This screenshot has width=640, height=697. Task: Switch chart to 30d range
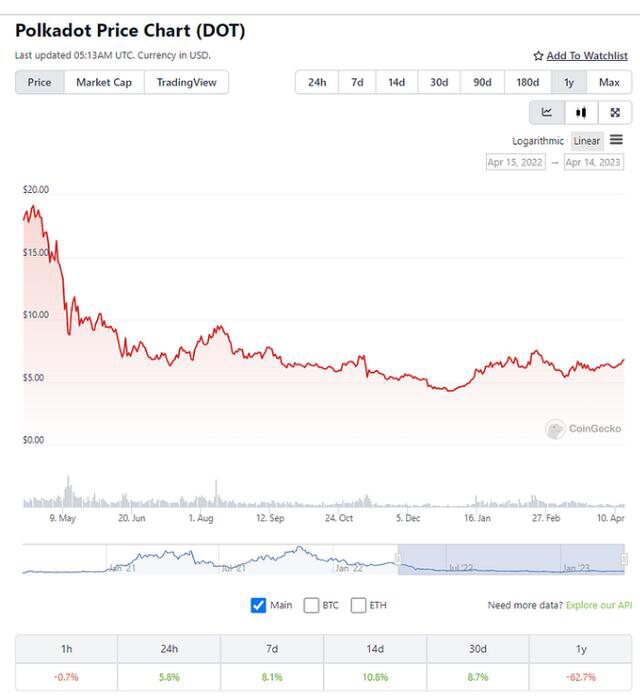point(439,82)
